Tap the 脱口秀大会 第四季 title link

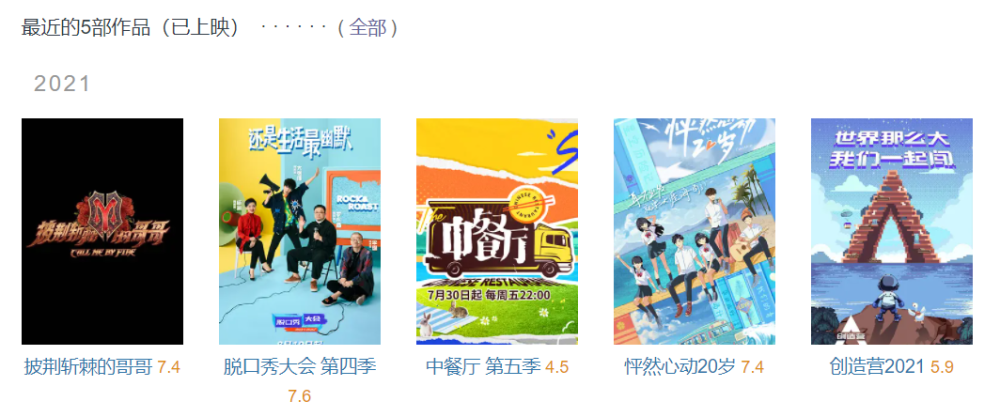pos(299,367)
